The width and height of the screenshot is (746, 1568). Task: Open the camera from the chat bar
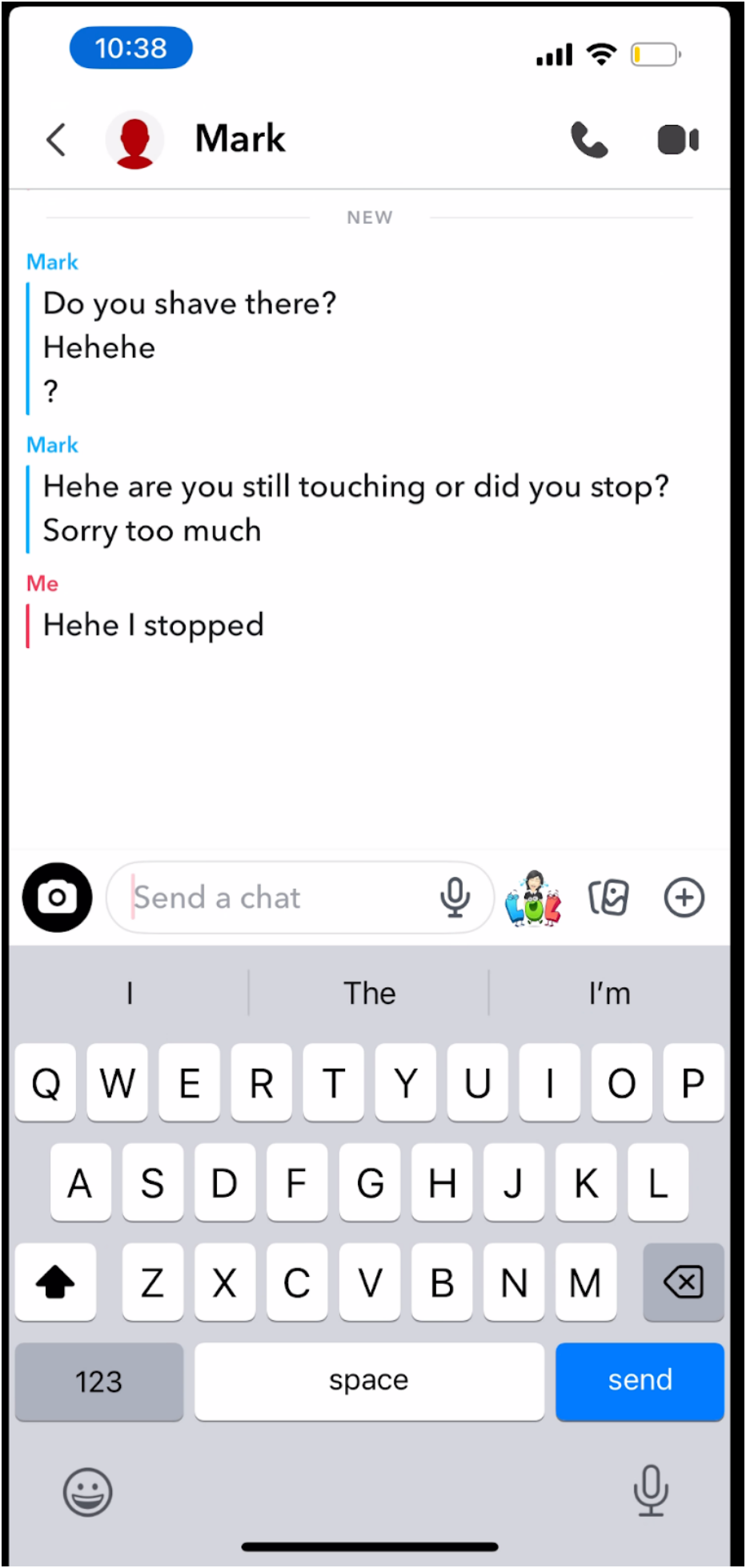coord(58,898)
